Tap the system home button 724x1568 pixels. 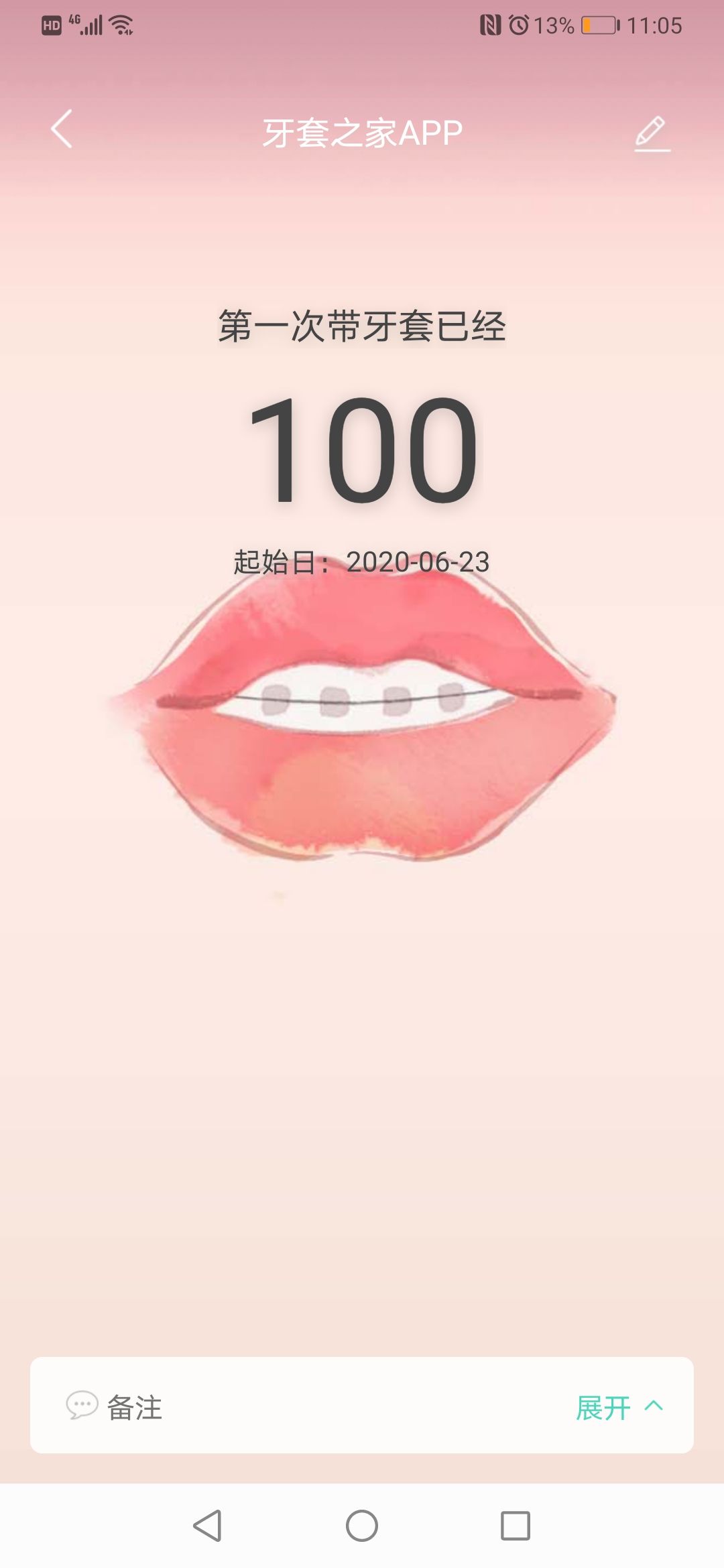[x=362, y=1526]
